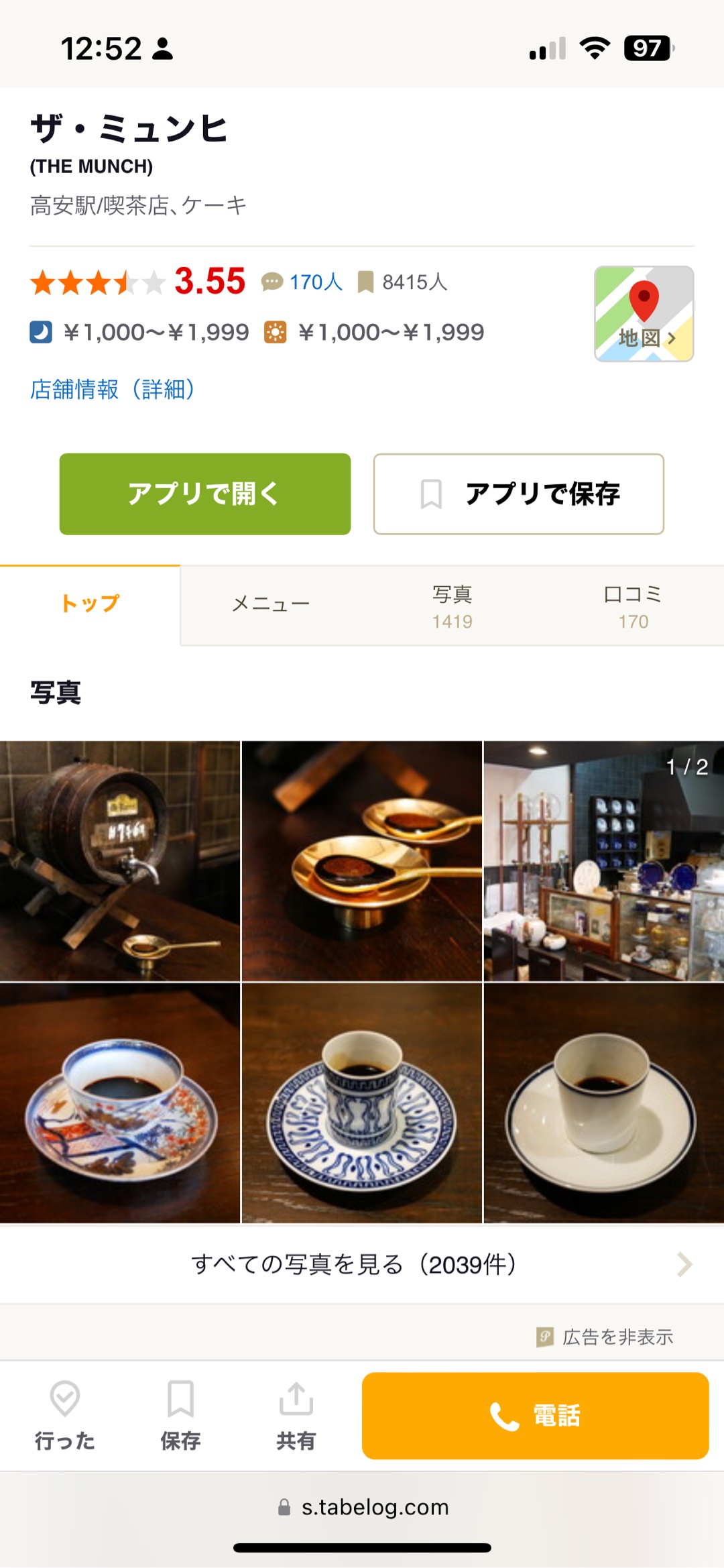Screen dimensions: 724x1568
Task: Switch to the 写真 tab
Action: click(452, 606)
